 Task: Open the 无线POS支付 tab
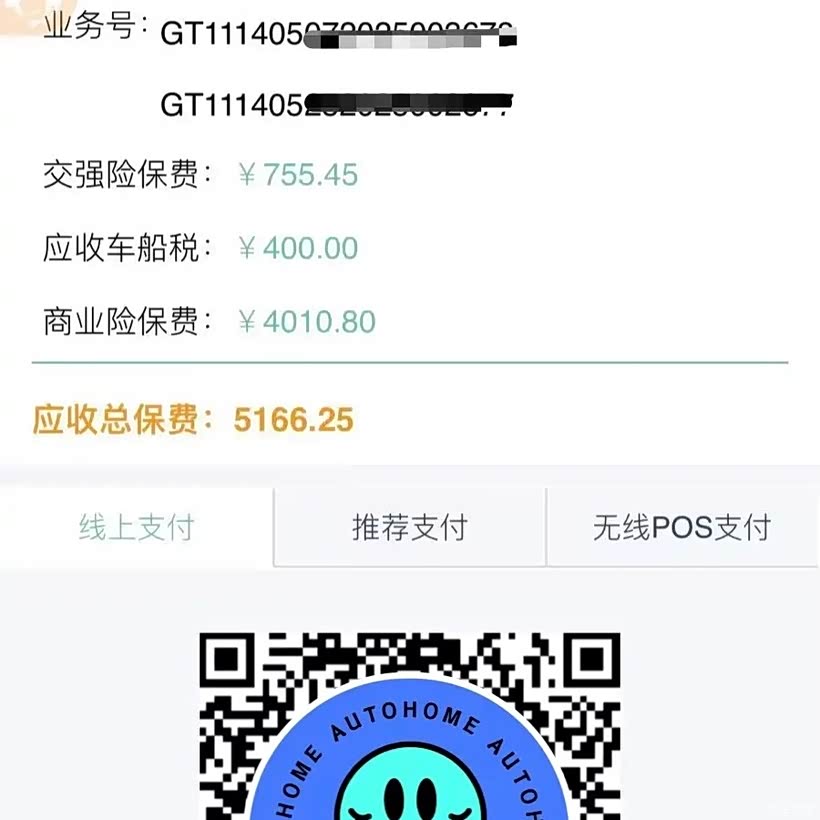682,527
